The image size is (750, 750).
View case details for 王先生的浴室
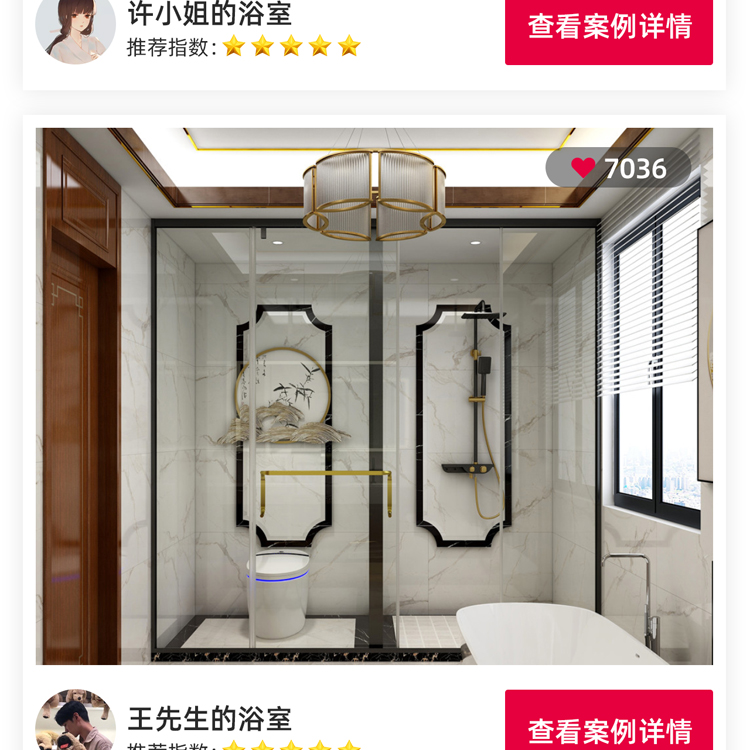click(x=608, y=723)
